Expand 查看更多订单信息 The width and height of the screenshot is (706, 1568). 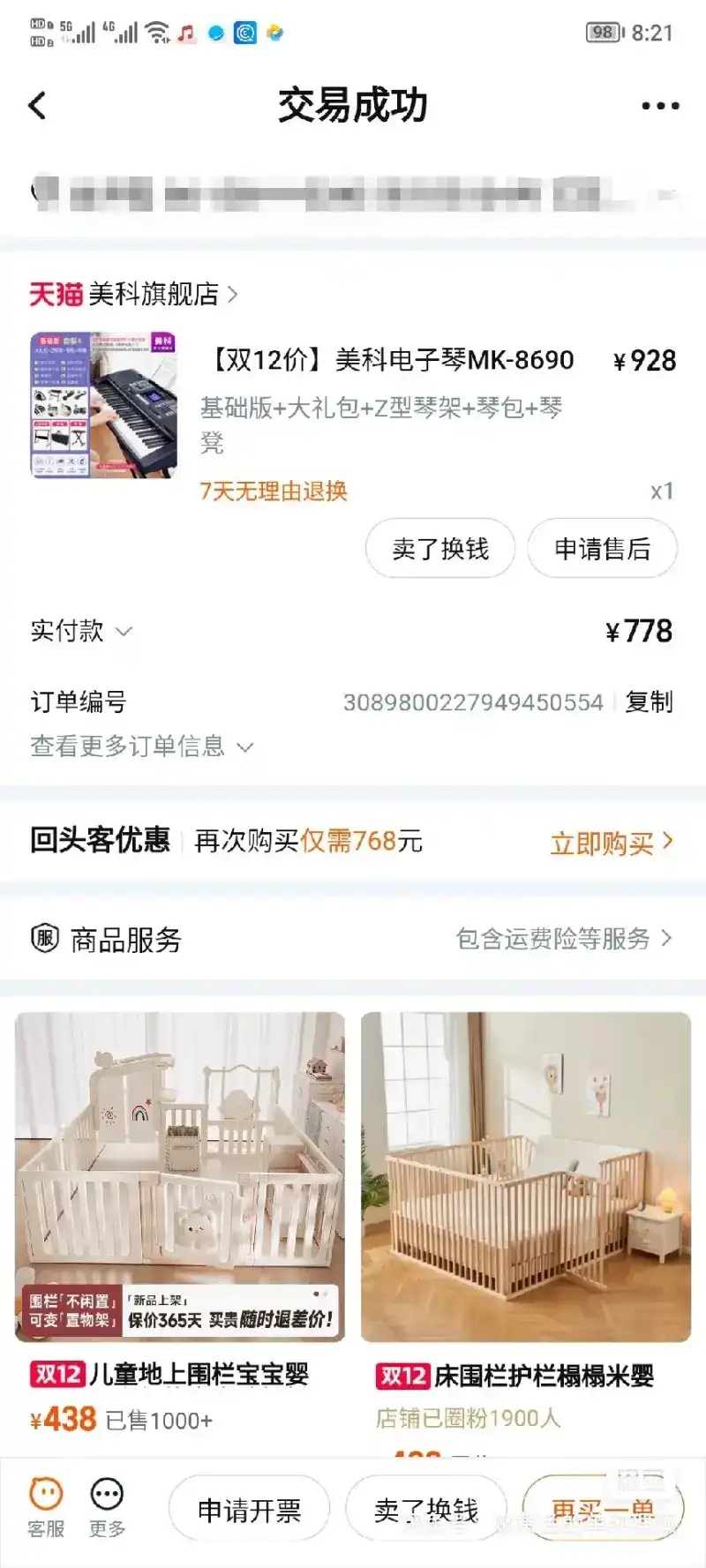141,746
